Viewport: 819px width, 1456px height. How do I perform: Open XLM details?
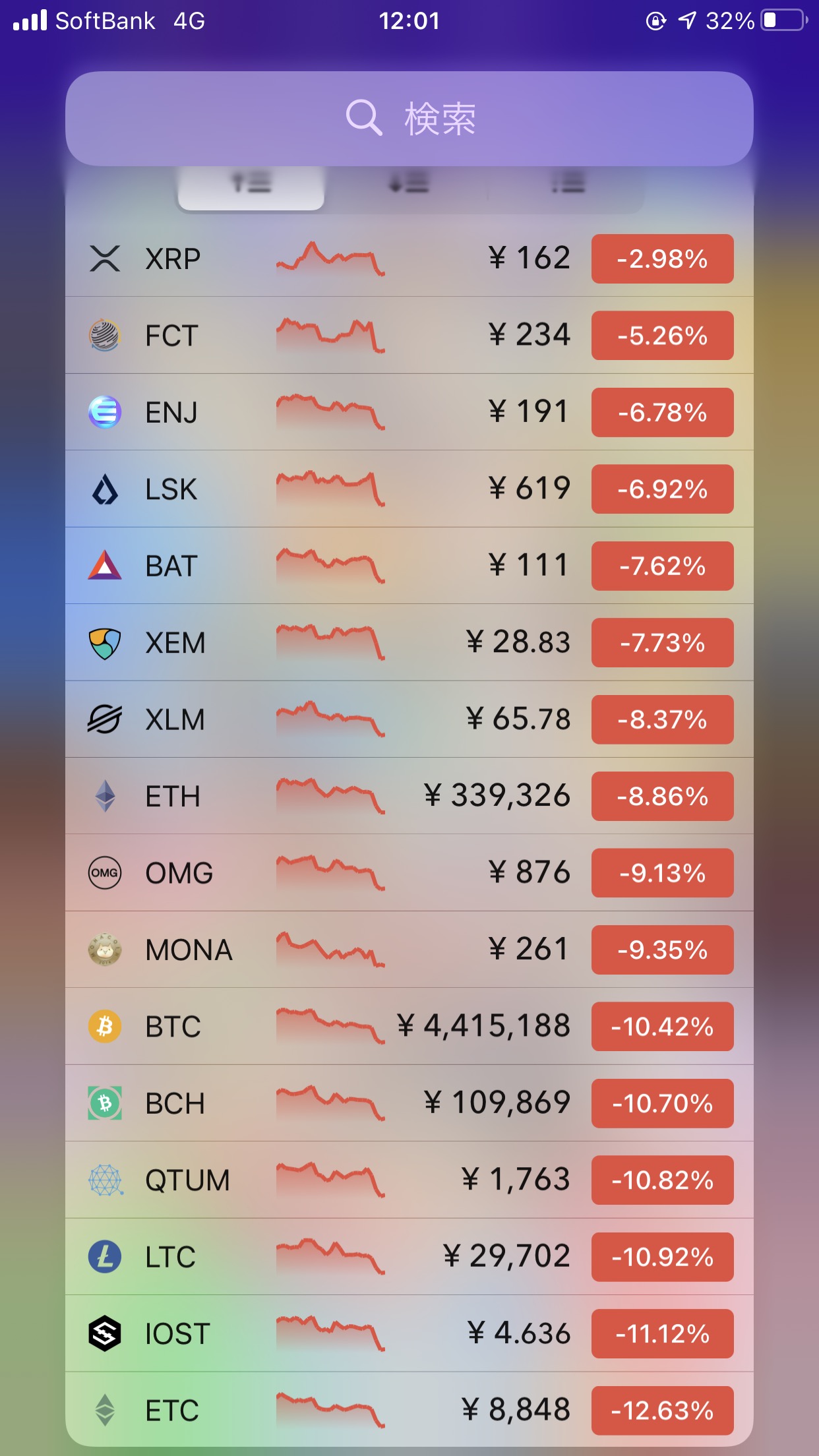pos(409,719)
